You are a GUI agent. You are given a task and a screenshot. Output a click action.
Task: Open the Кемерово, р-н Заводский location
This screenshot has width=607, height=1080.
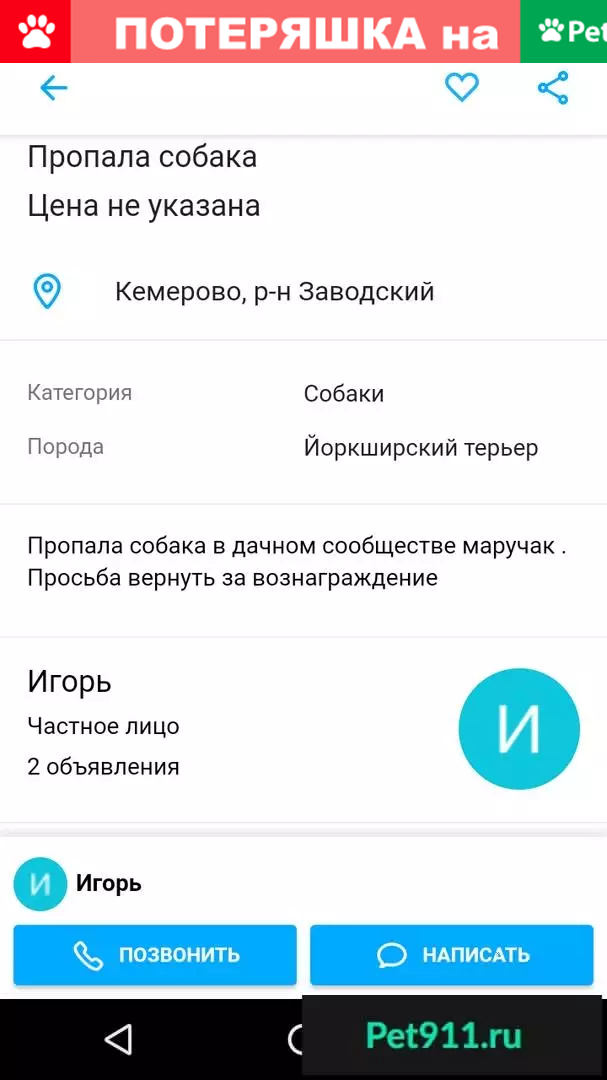pyautogui.click(x=274, y=292)
